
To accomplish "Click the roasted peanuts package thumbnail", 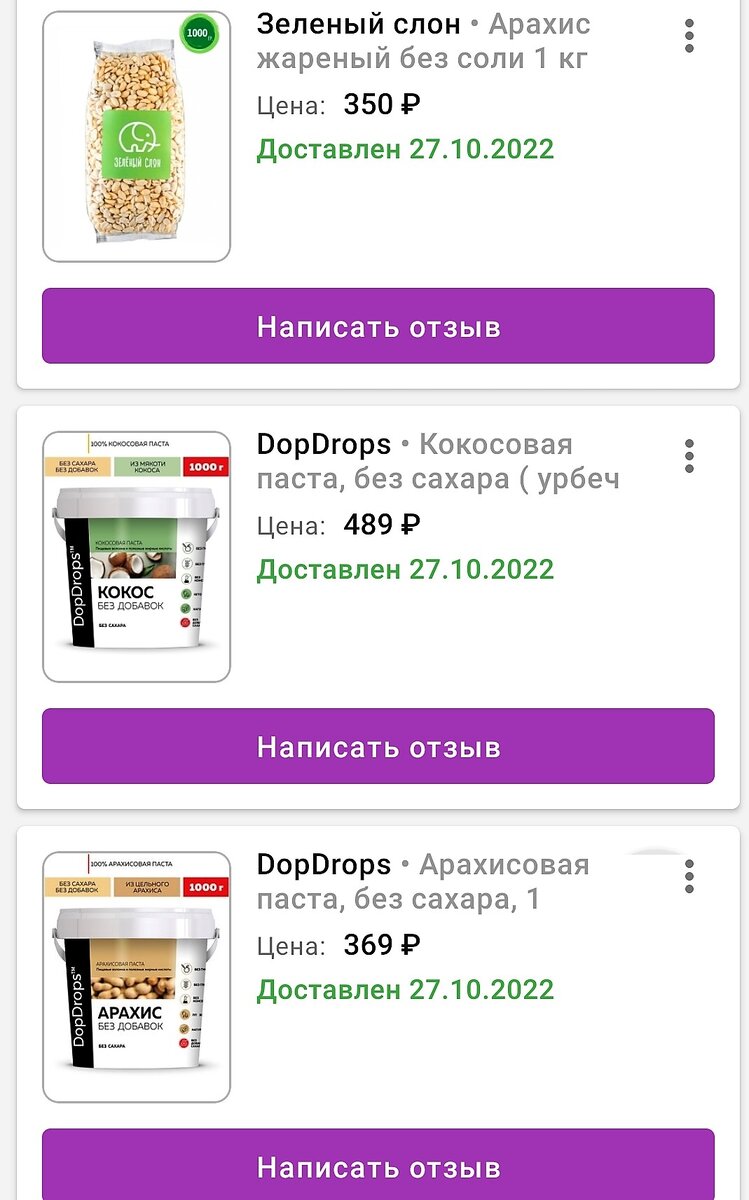I will (136, 130).
